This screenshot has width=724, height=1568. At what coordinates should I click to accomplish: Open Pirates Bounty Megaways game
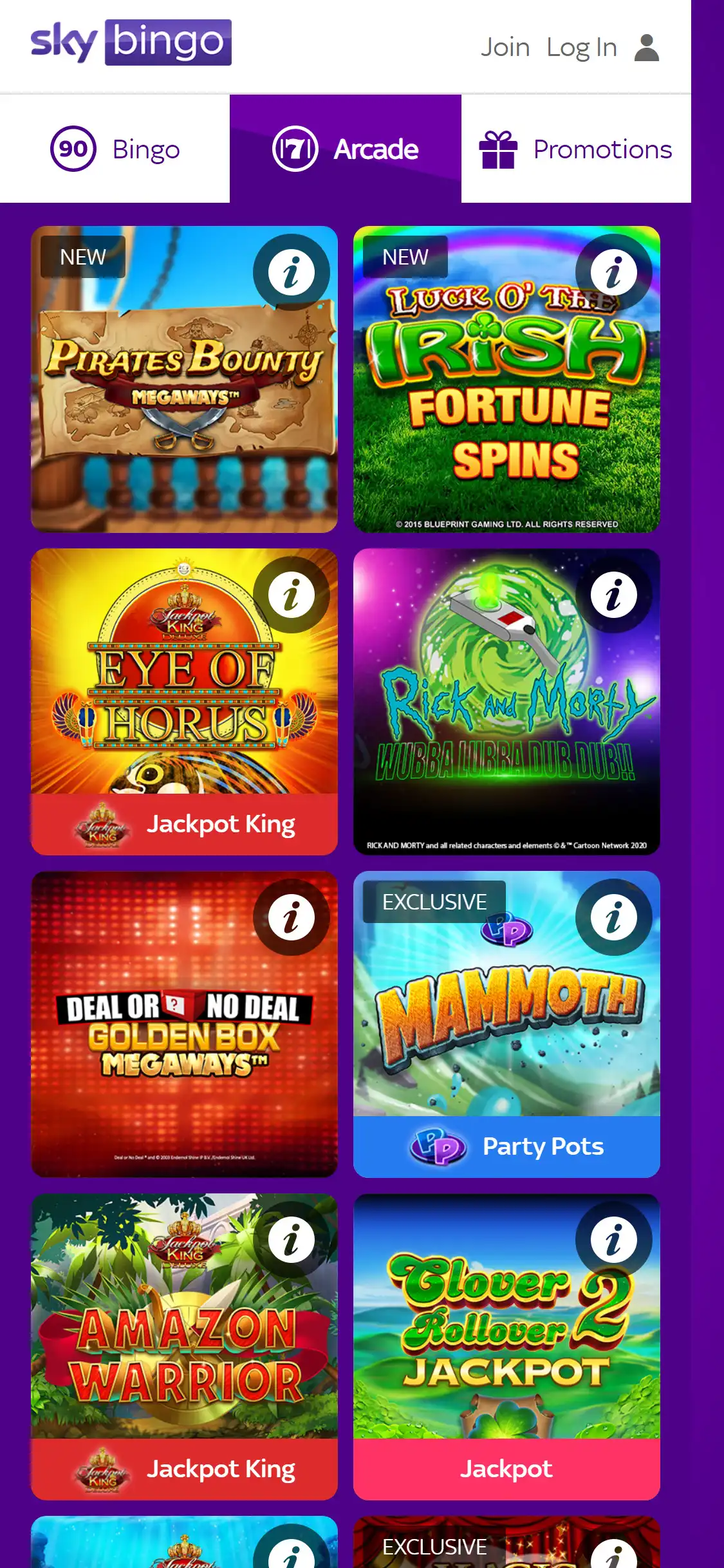(184, 399)
